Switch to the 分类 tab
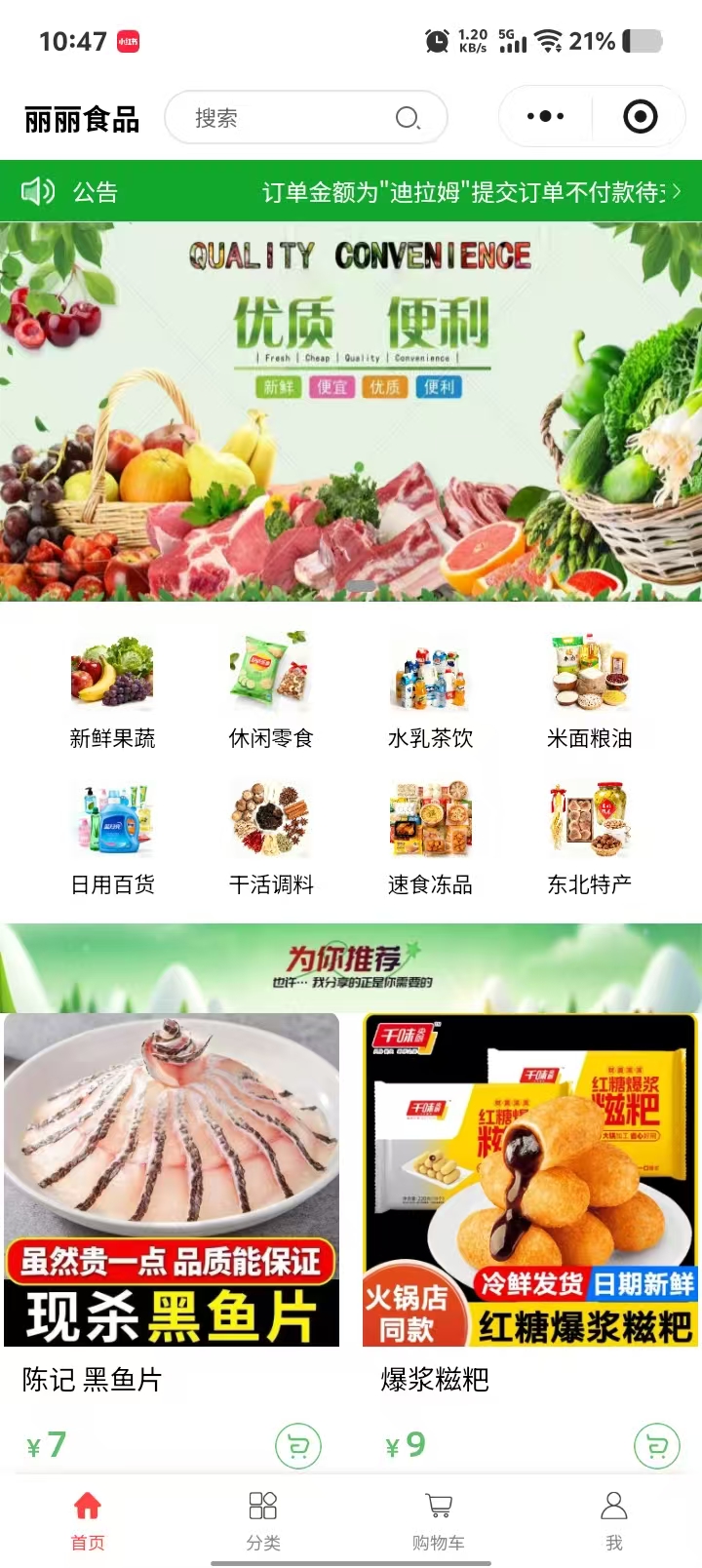702x1568 pixels. pos(263,1519)
